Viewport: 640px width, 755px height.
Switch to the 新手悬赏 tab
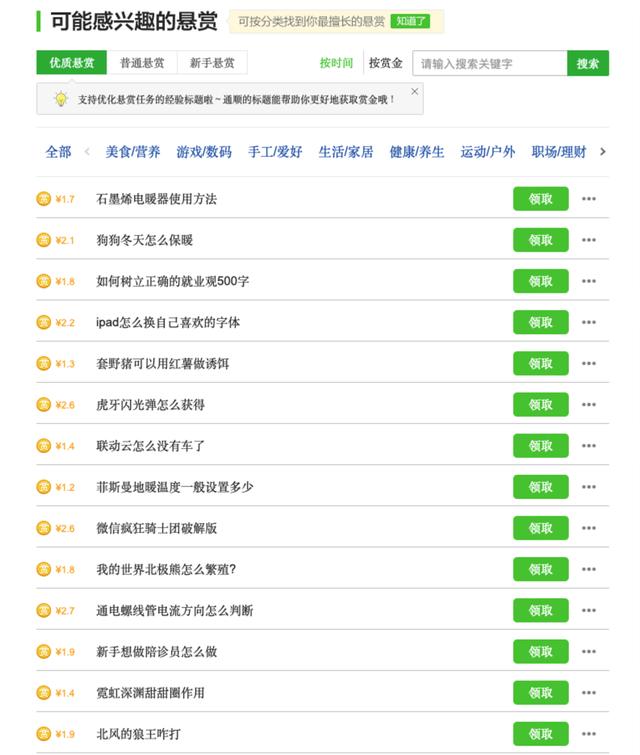click(x=212, y=63)
